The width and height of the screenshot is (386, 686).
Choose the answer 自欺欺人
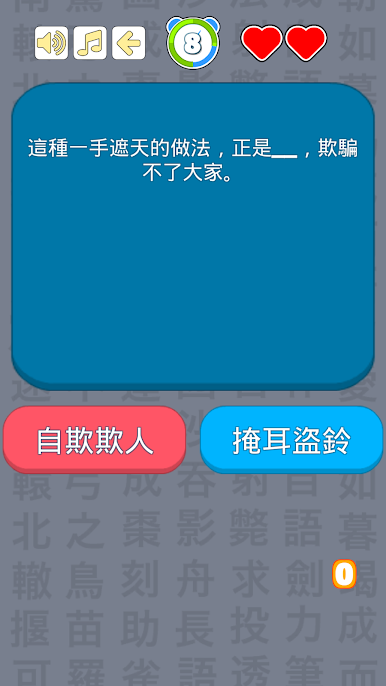(95, 439)
